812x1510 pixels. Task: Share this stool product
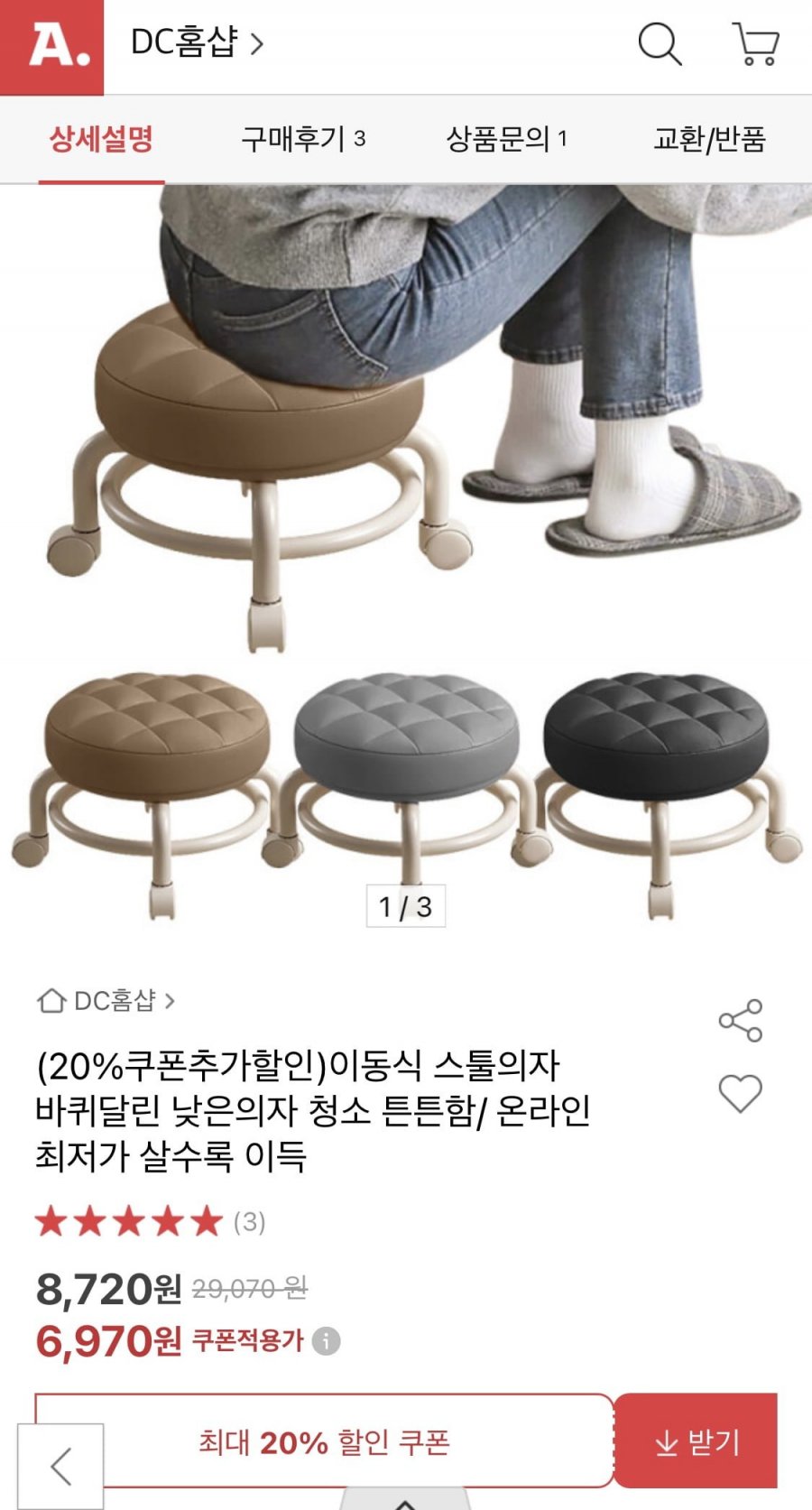(740, 1021)
